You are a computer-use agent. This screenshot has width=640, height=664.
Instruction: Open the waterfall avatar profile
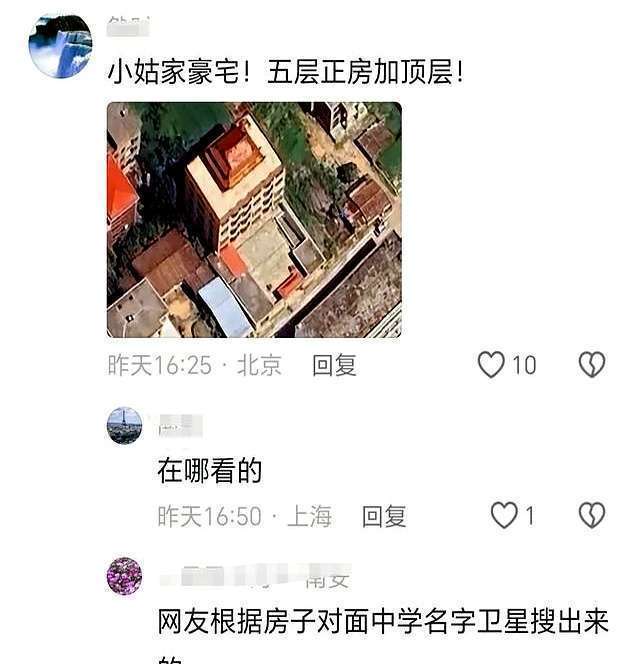60,46
